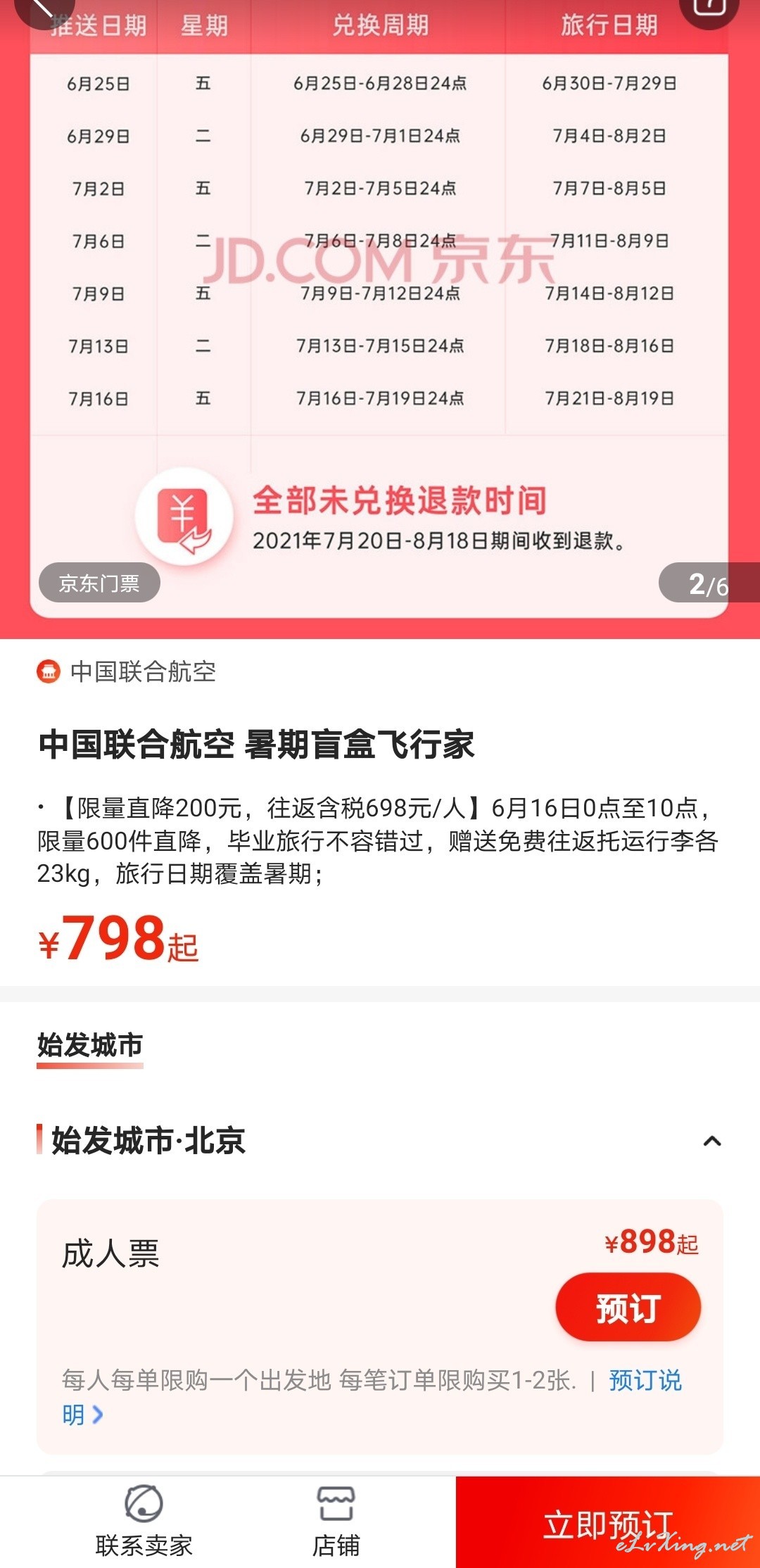Select the 始发城市 tab

pos(90,1046)
